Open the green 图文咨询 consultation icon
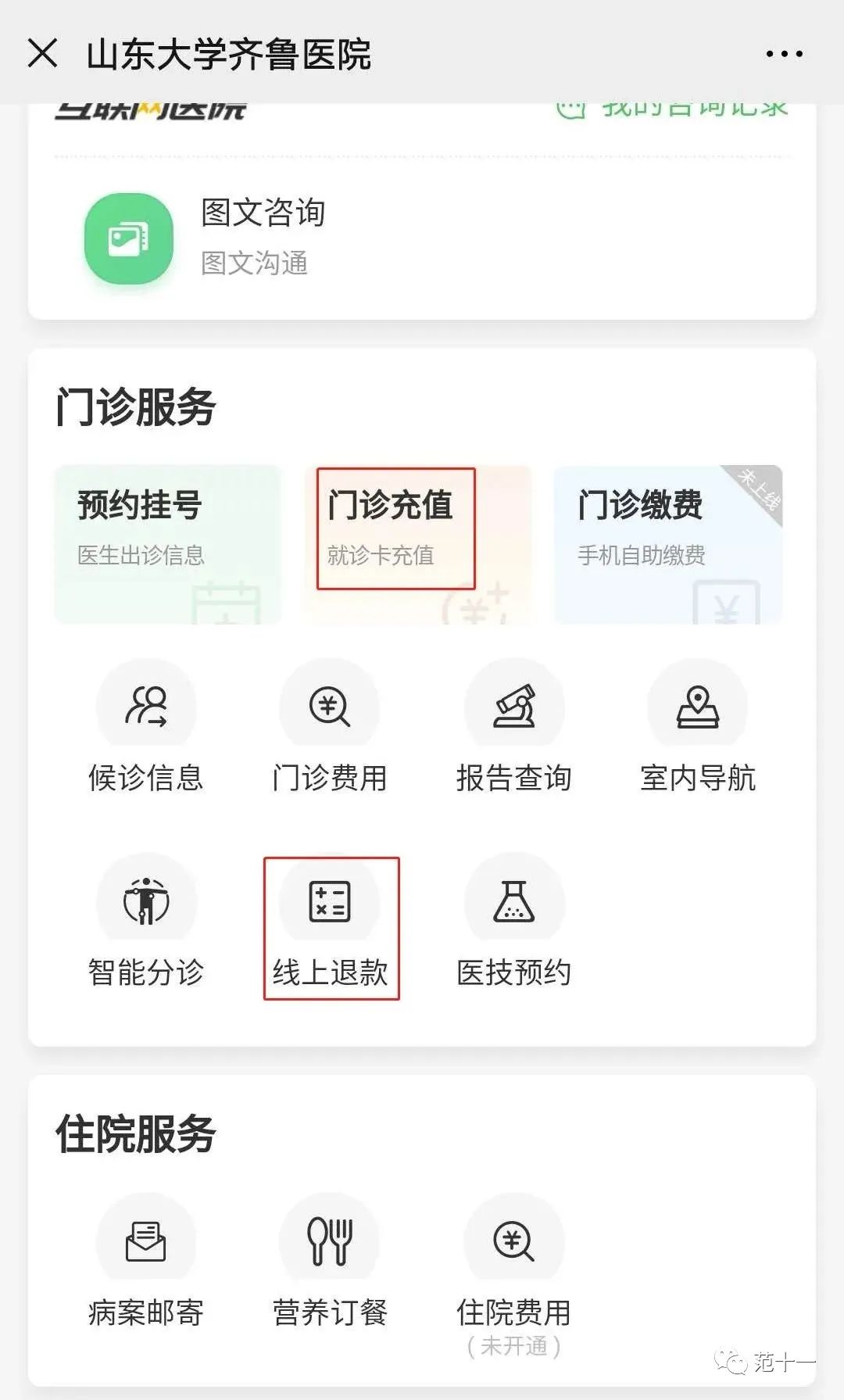Screen dimensions: 844x1400 point(129,238)
